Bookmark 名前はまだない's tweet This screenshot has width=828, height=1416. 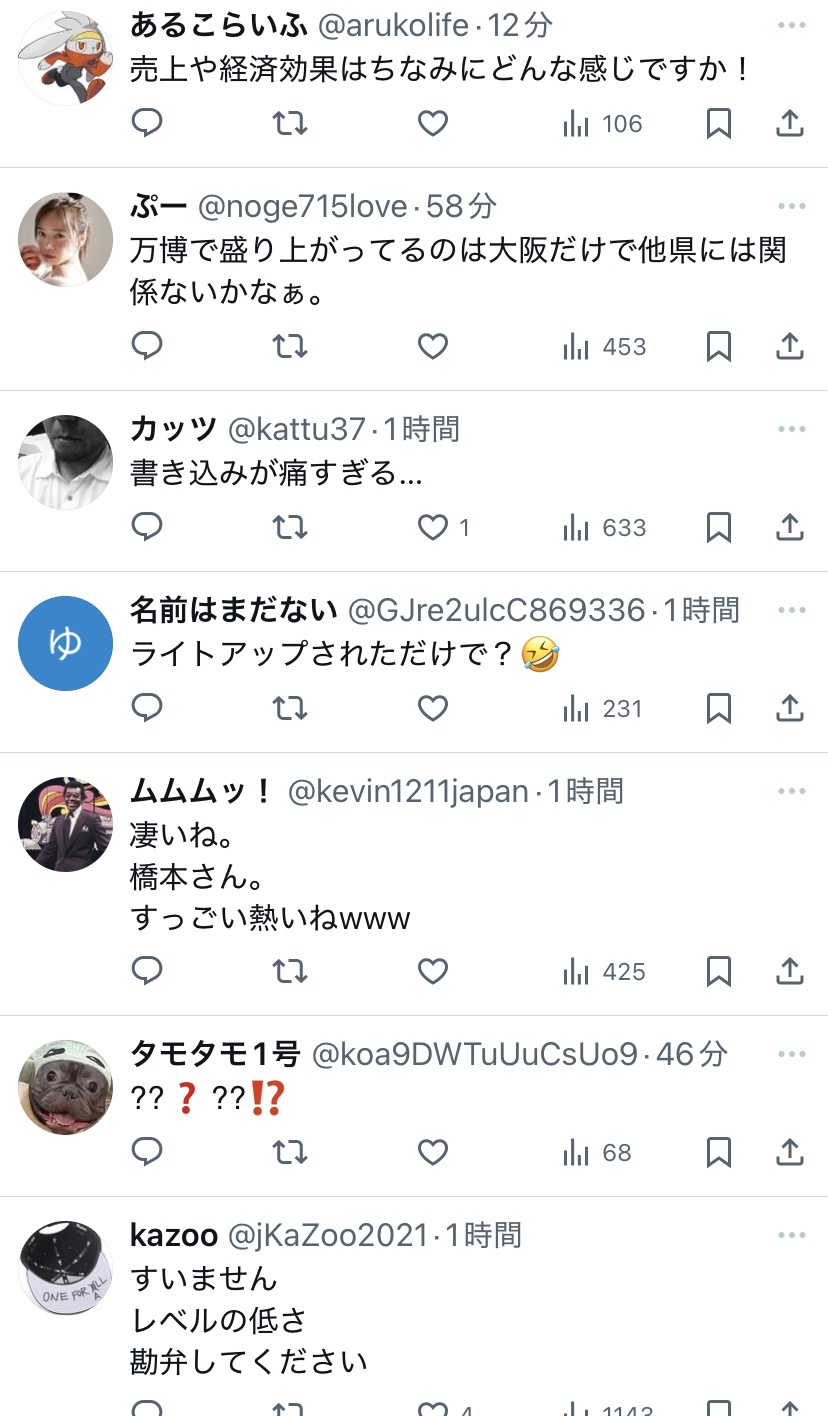[x=719, y=709]
